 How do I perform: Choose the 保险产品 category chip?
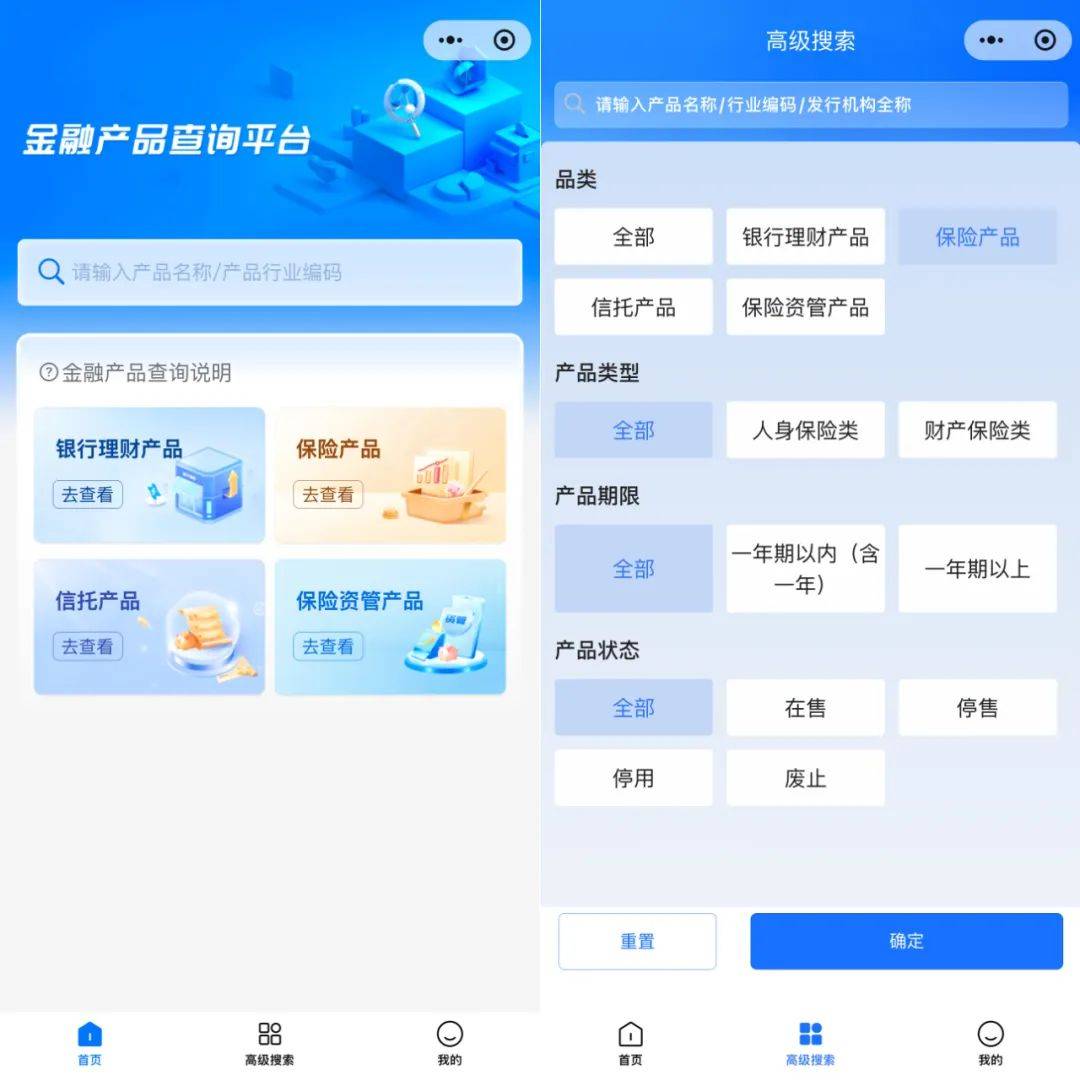pos(977,237)
